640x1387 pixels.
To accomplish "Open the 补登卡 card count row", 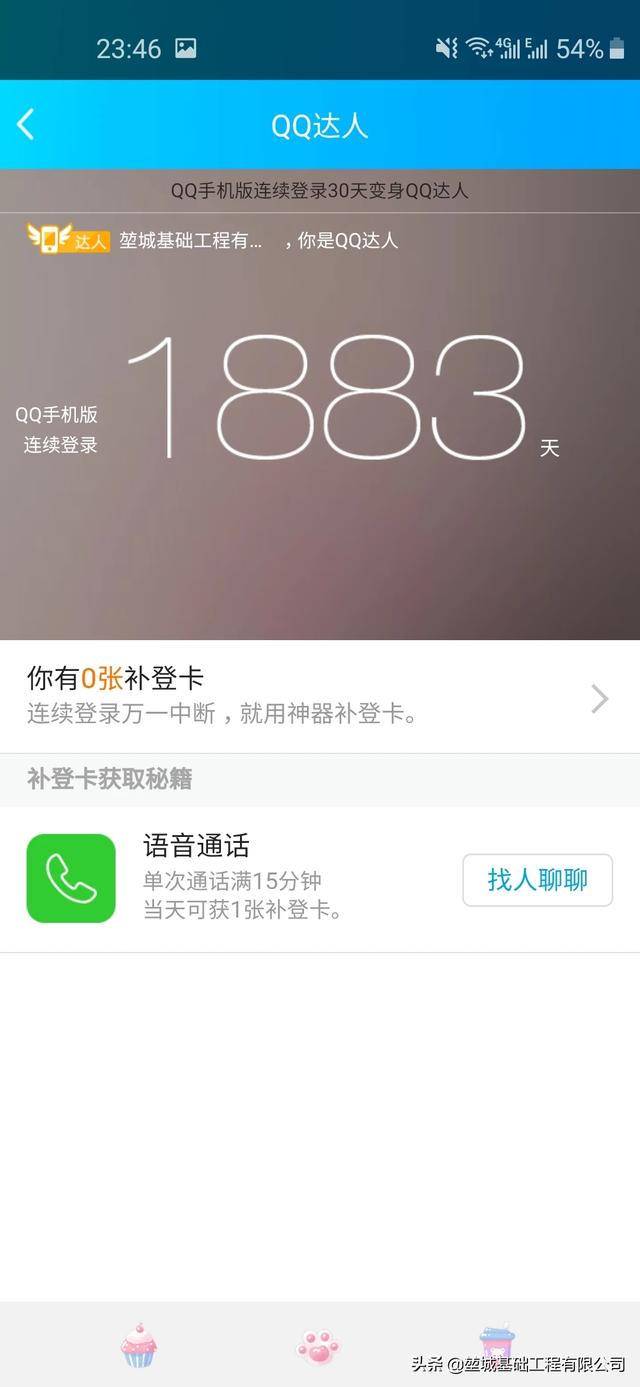I will tap(320, 697).
